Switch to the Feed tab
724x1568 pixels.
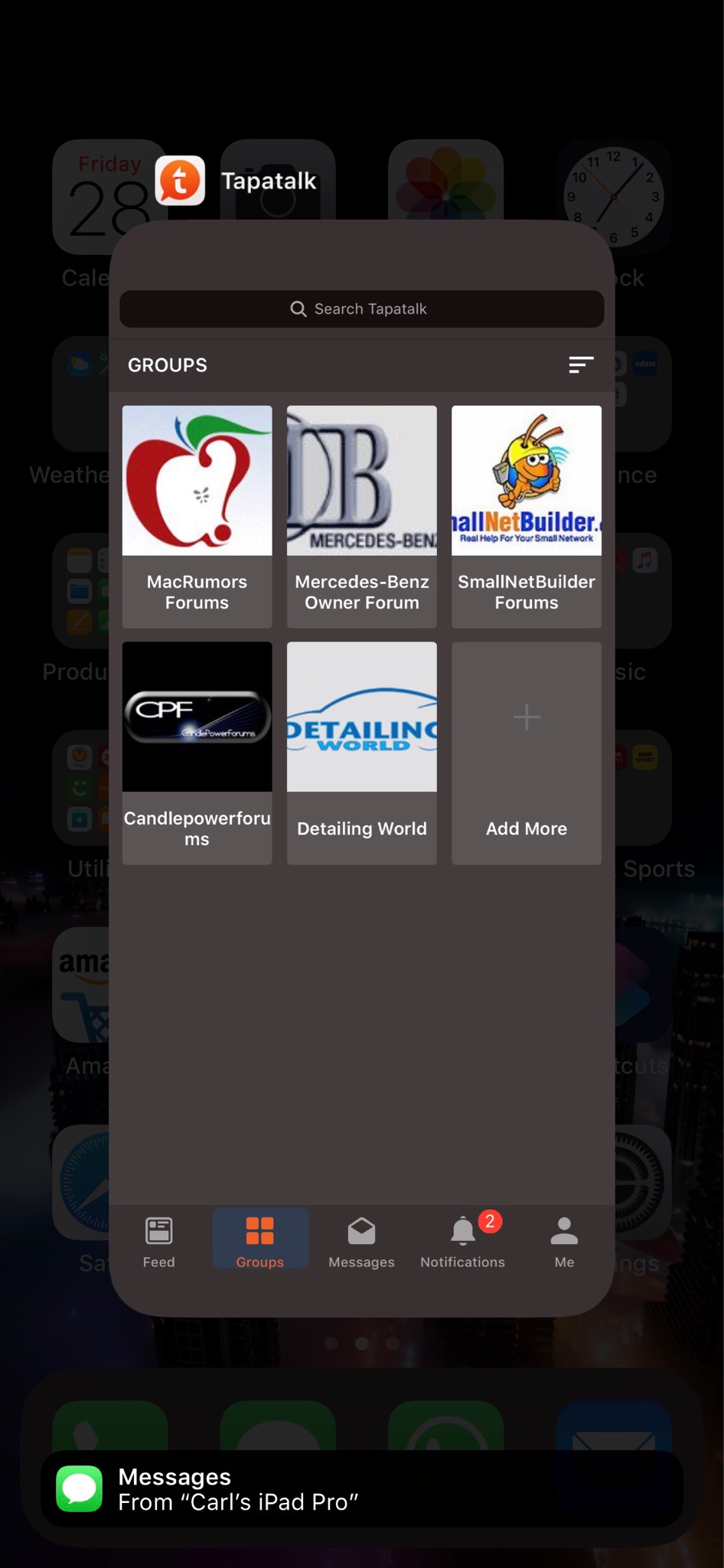coord(159,1240)
